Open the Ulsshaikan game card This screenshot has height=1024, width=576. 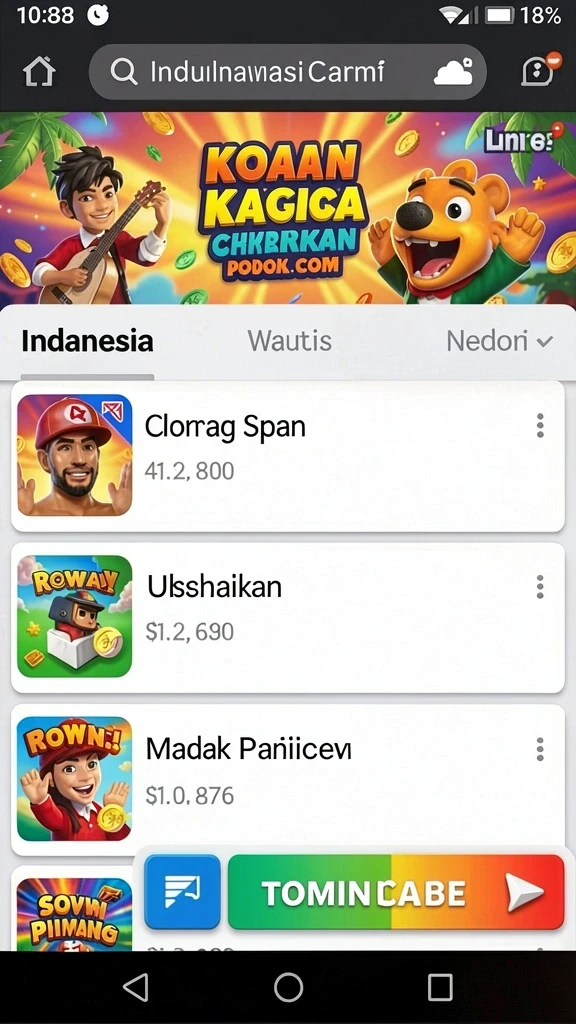(x=288, y=617)
